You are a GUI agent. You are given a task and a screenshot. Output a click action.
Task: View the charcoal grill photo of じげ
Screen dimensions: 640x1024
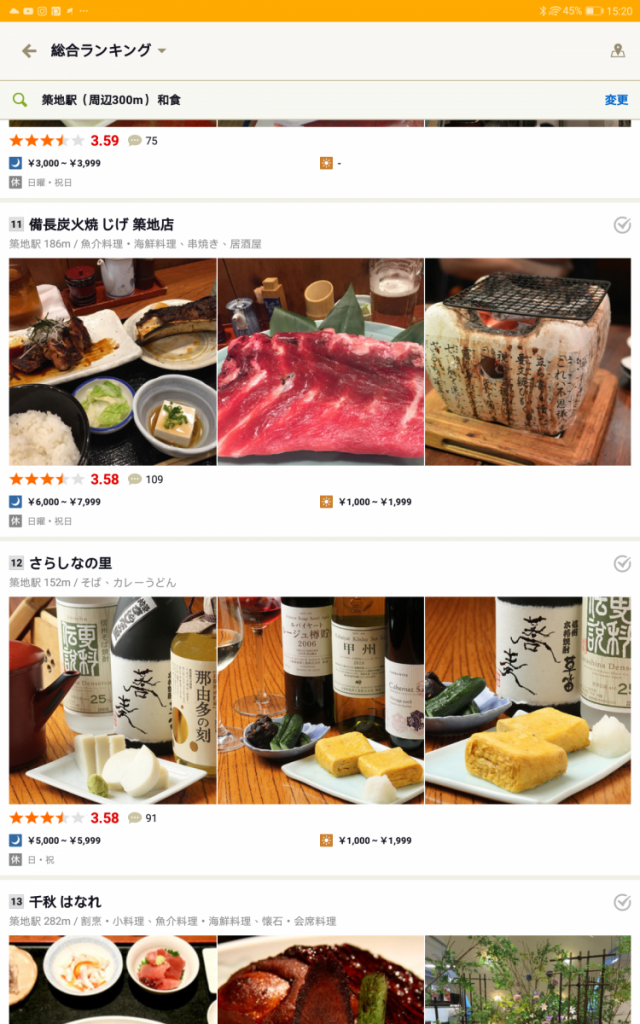(527, 362)
